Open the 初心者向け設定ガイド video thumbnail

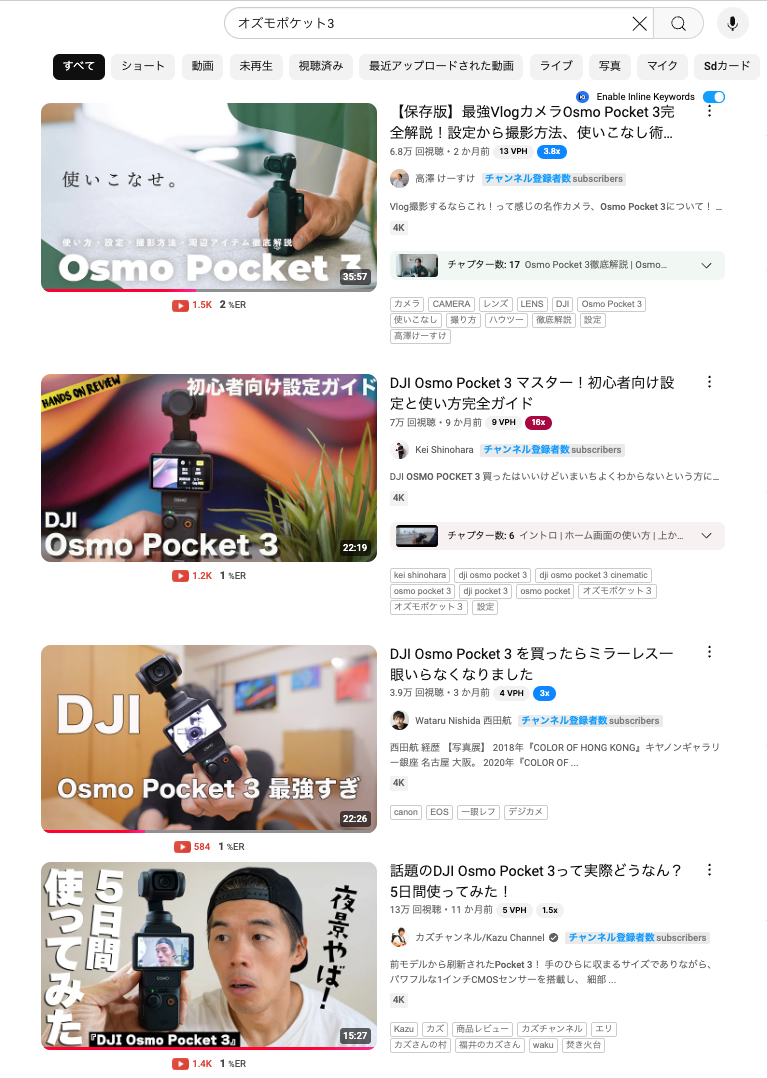click(x=209, y=468)
